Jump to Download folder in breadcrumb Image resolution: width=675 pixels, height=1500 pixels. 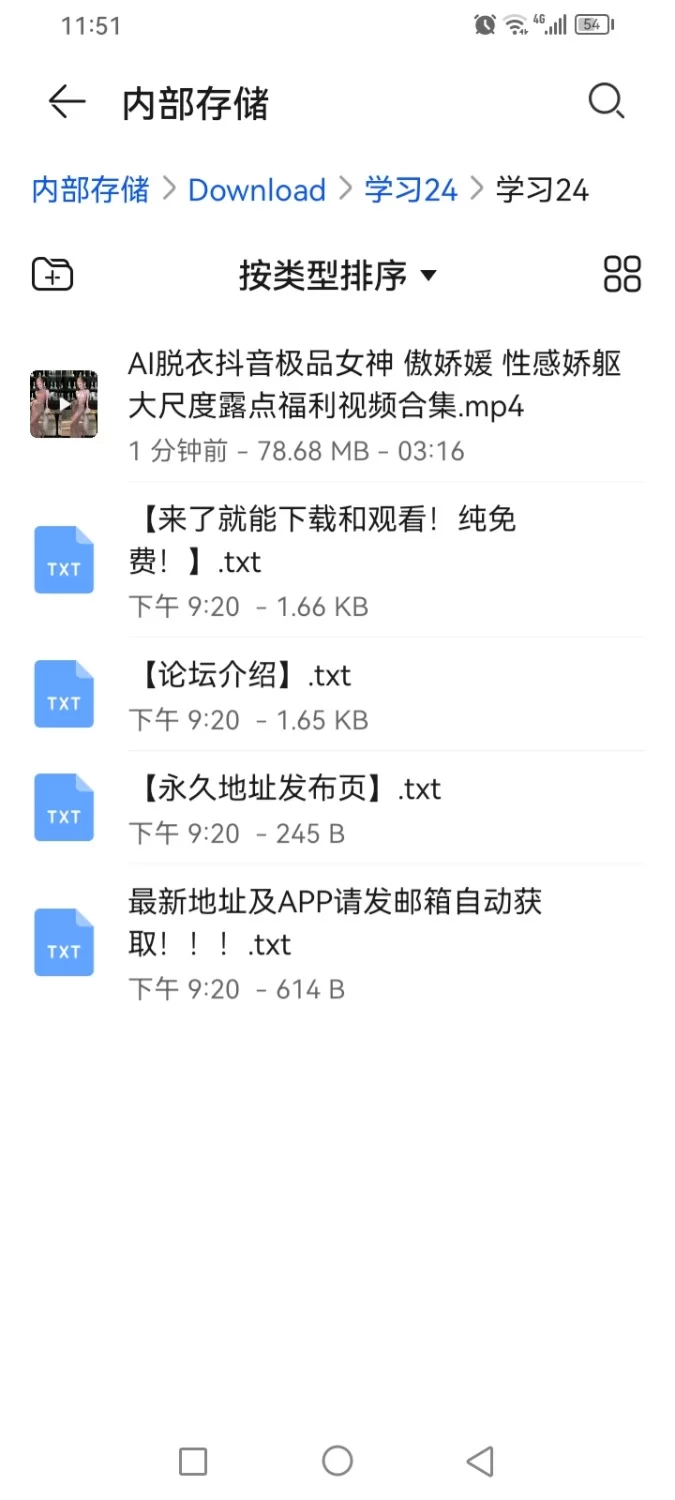tap(257, 190)
